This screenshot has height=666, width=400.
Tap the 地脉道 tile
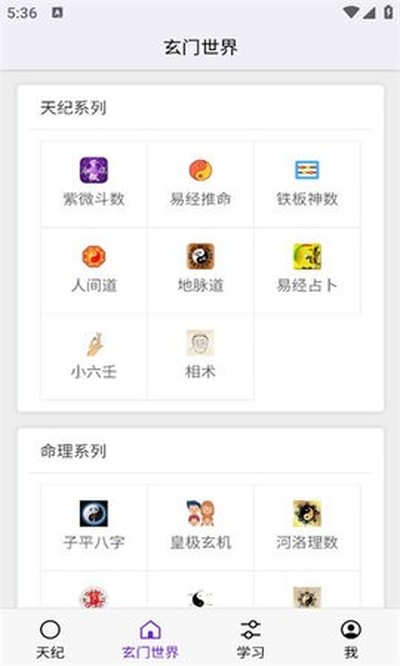coord(200,271)
